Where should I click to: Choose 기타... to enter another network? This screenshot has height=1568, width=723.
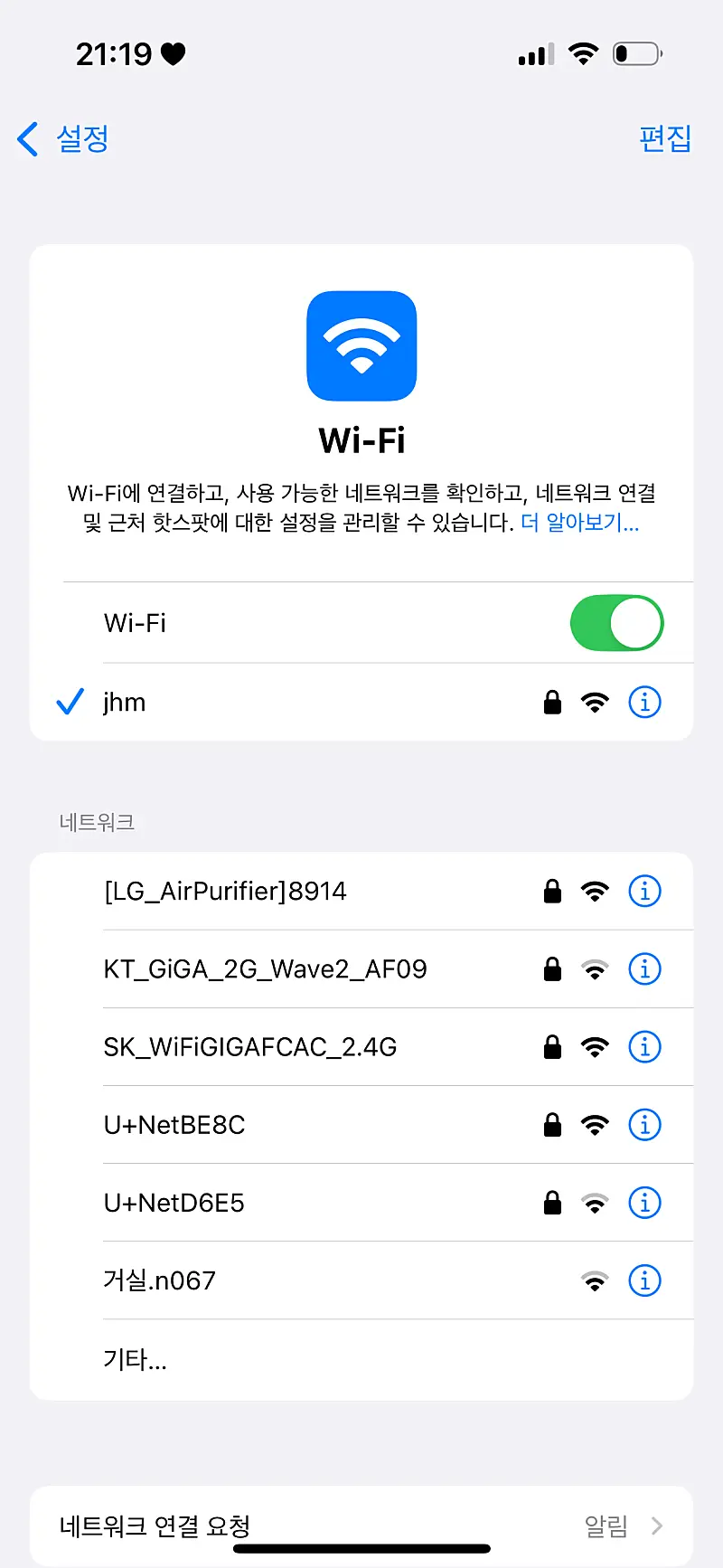pos(136,1359)
